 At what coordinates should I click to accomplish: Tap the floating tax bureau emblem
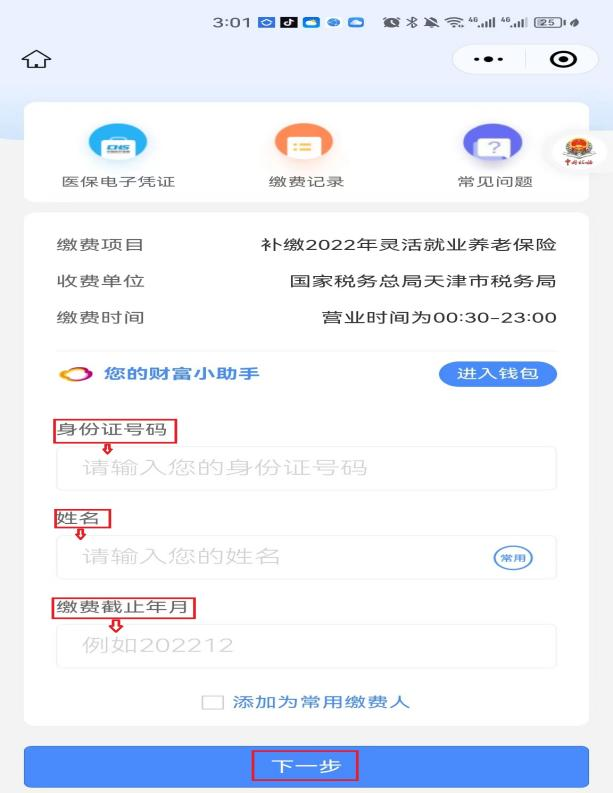pos(578,153)
